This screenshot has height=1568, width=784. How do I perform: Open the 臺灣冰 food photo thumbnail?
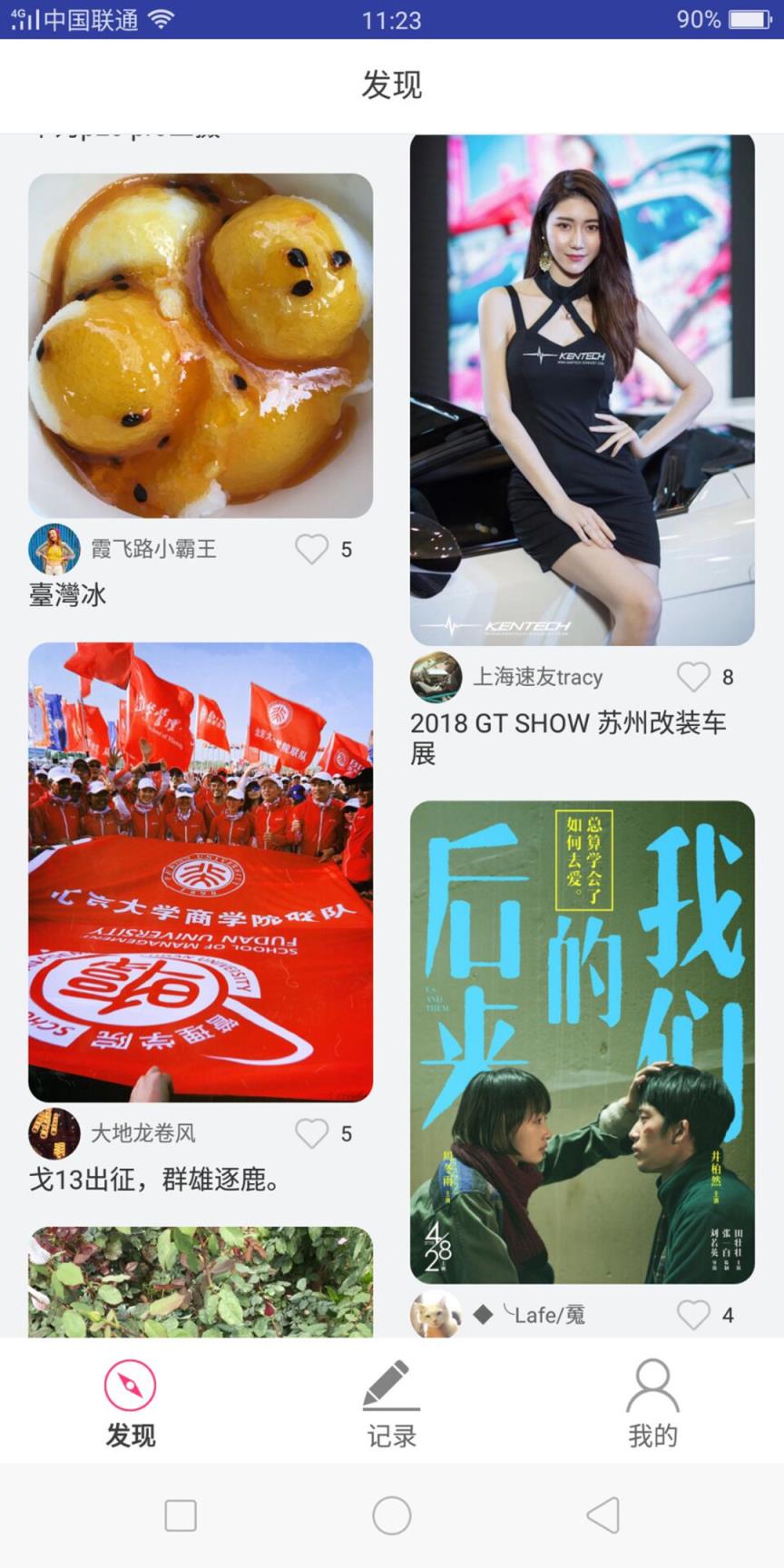tap(201, 345)
